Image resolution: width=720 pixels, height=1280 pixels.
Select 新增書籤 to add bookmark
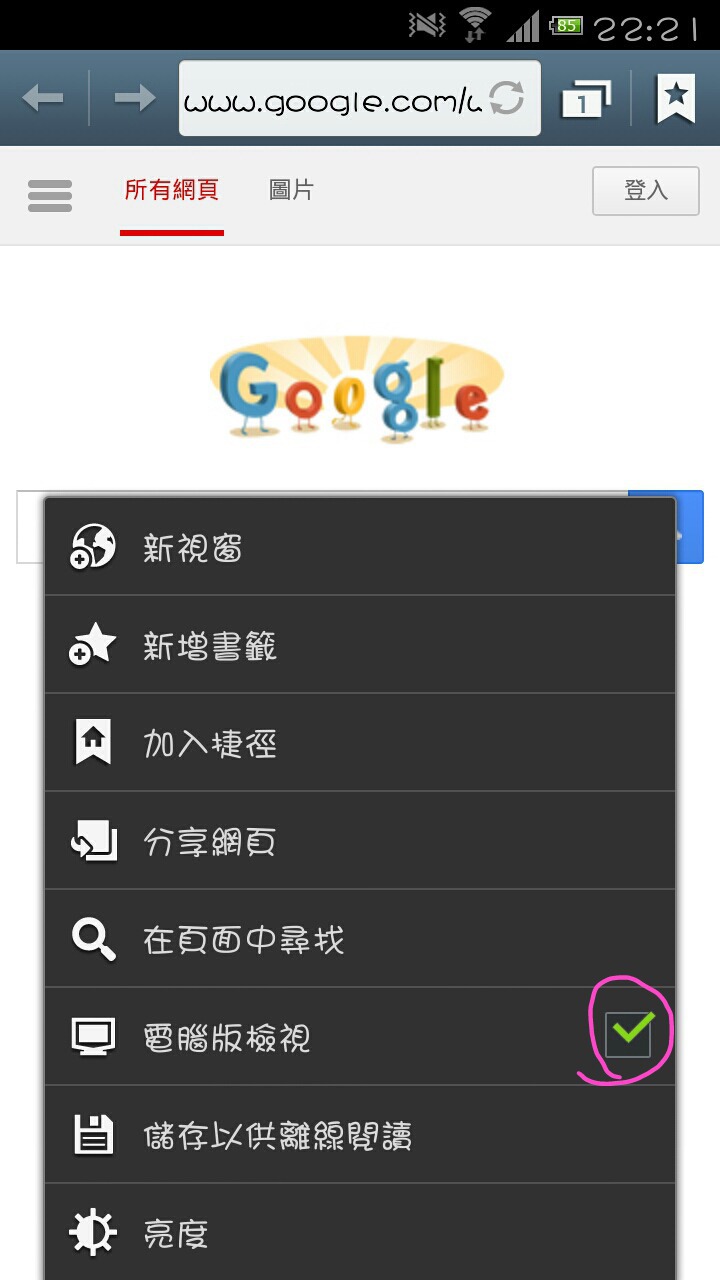tap(360, 645)
